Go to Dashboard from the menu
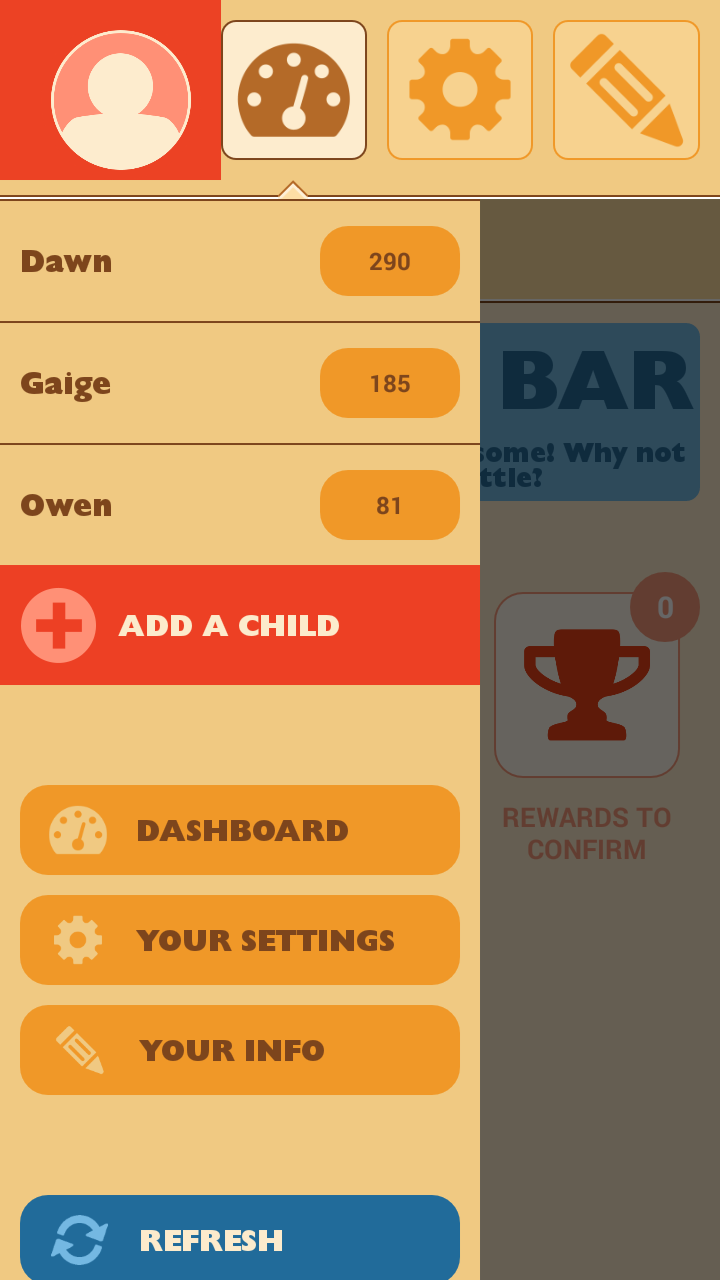Viewport: 720px width, 1280px height. pos(240,830)
